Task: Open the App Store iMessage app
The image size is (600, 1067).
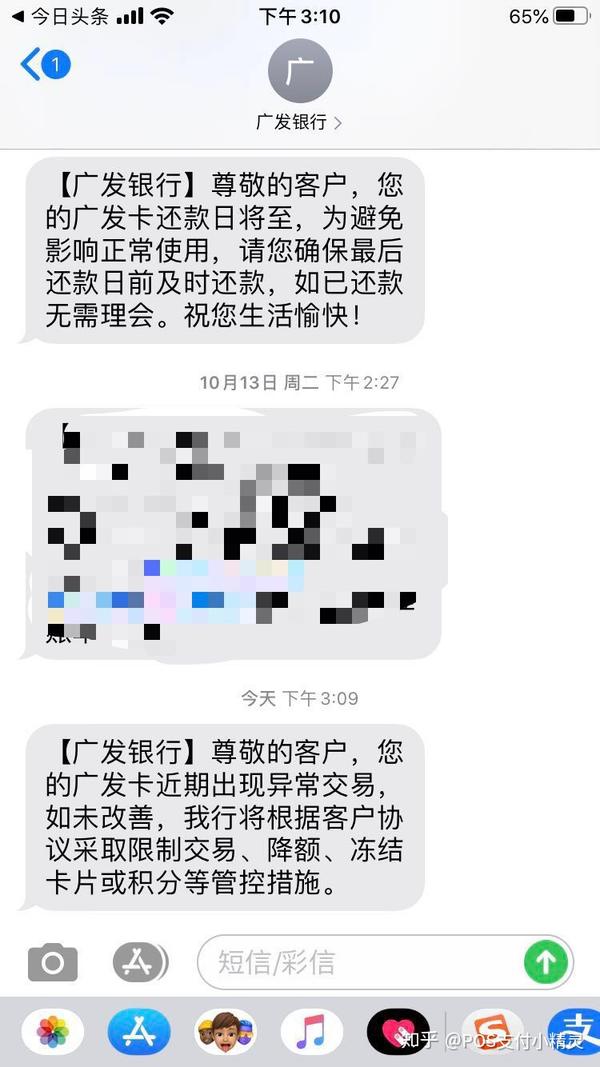Action: click(139, 1032)
